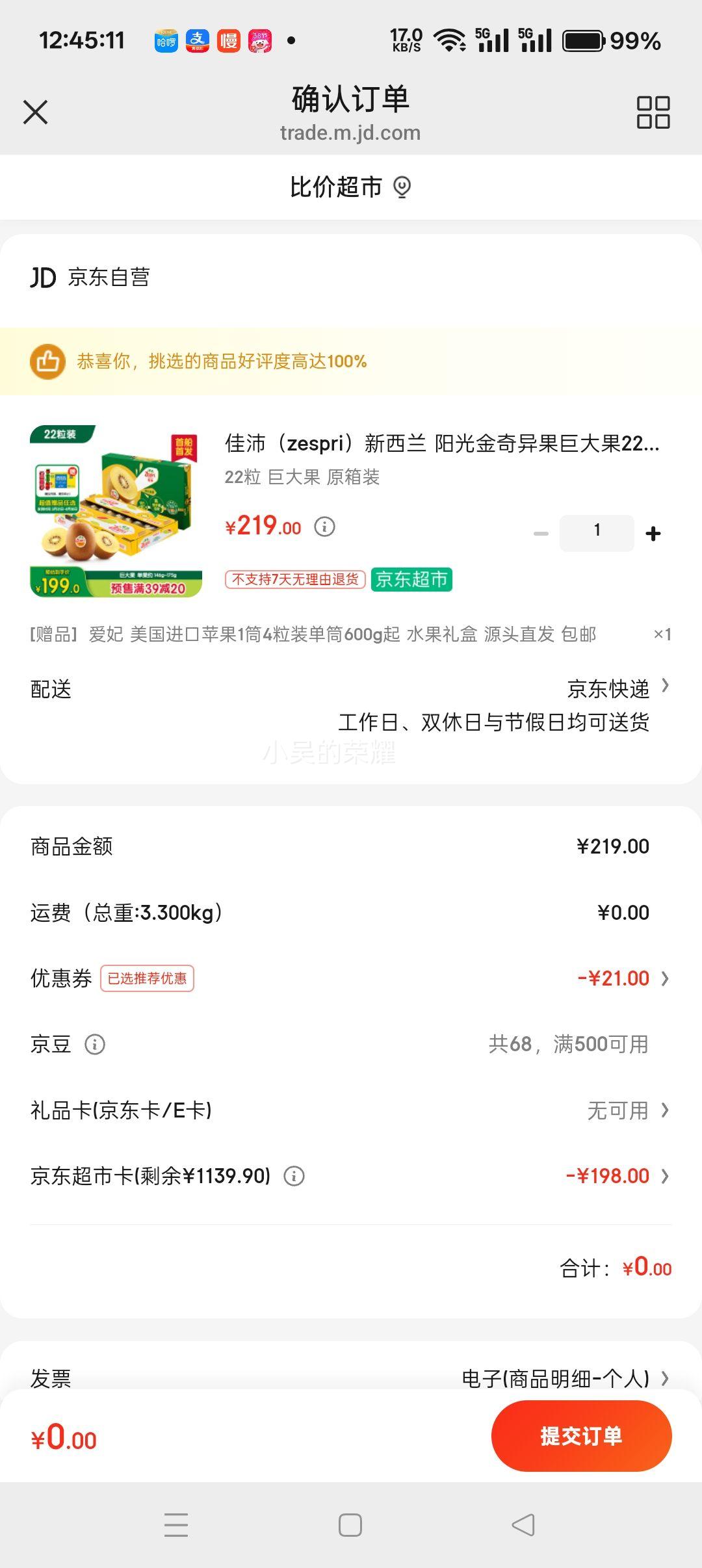This screenshot has height=1568, width=702.
Task: Tap the home navigation circle button
Action: [x=350, y=1524]
